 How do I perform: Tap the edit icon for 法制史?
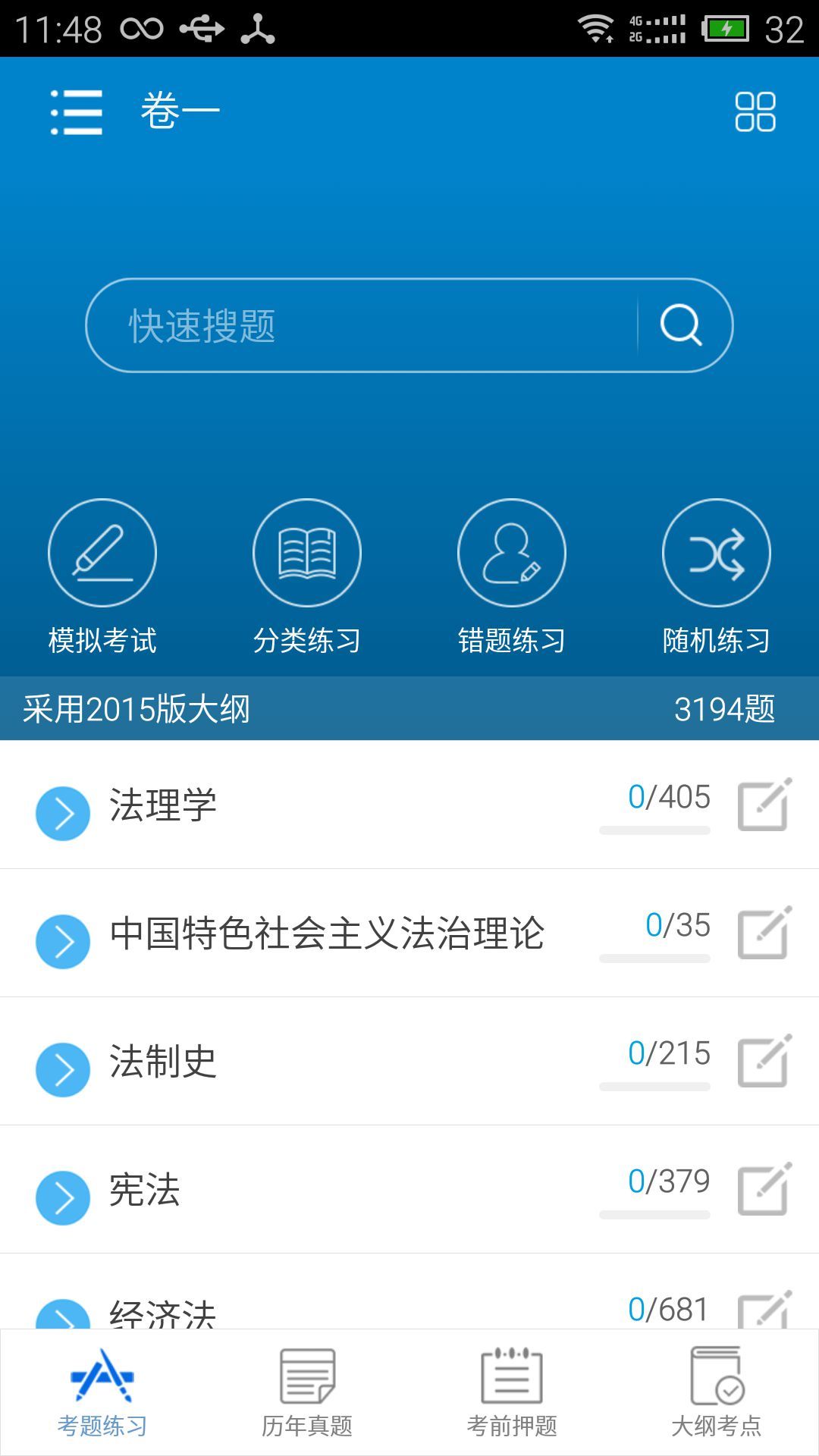point(764,1061)
